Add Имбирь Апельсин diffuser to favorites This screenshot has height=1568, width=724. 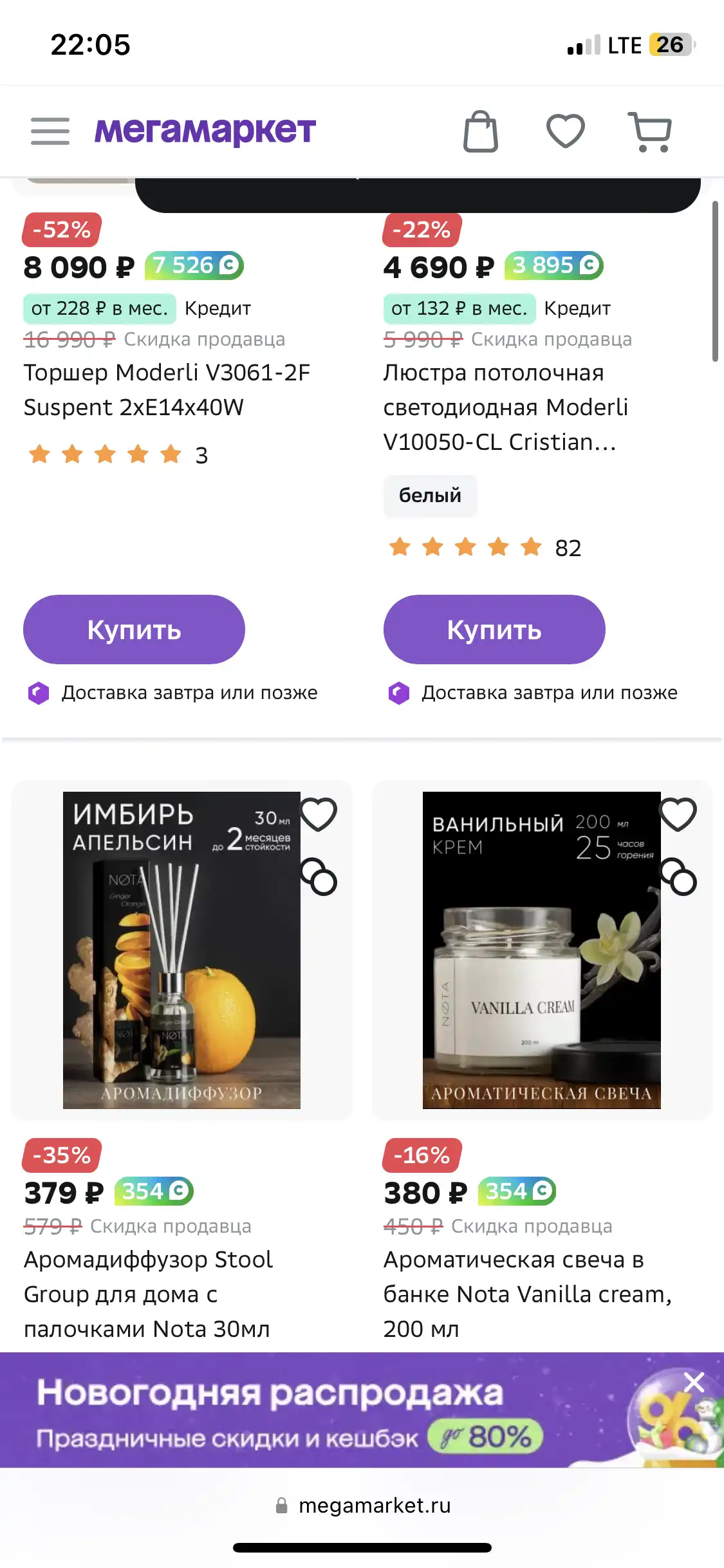click(x=319, y=814)
